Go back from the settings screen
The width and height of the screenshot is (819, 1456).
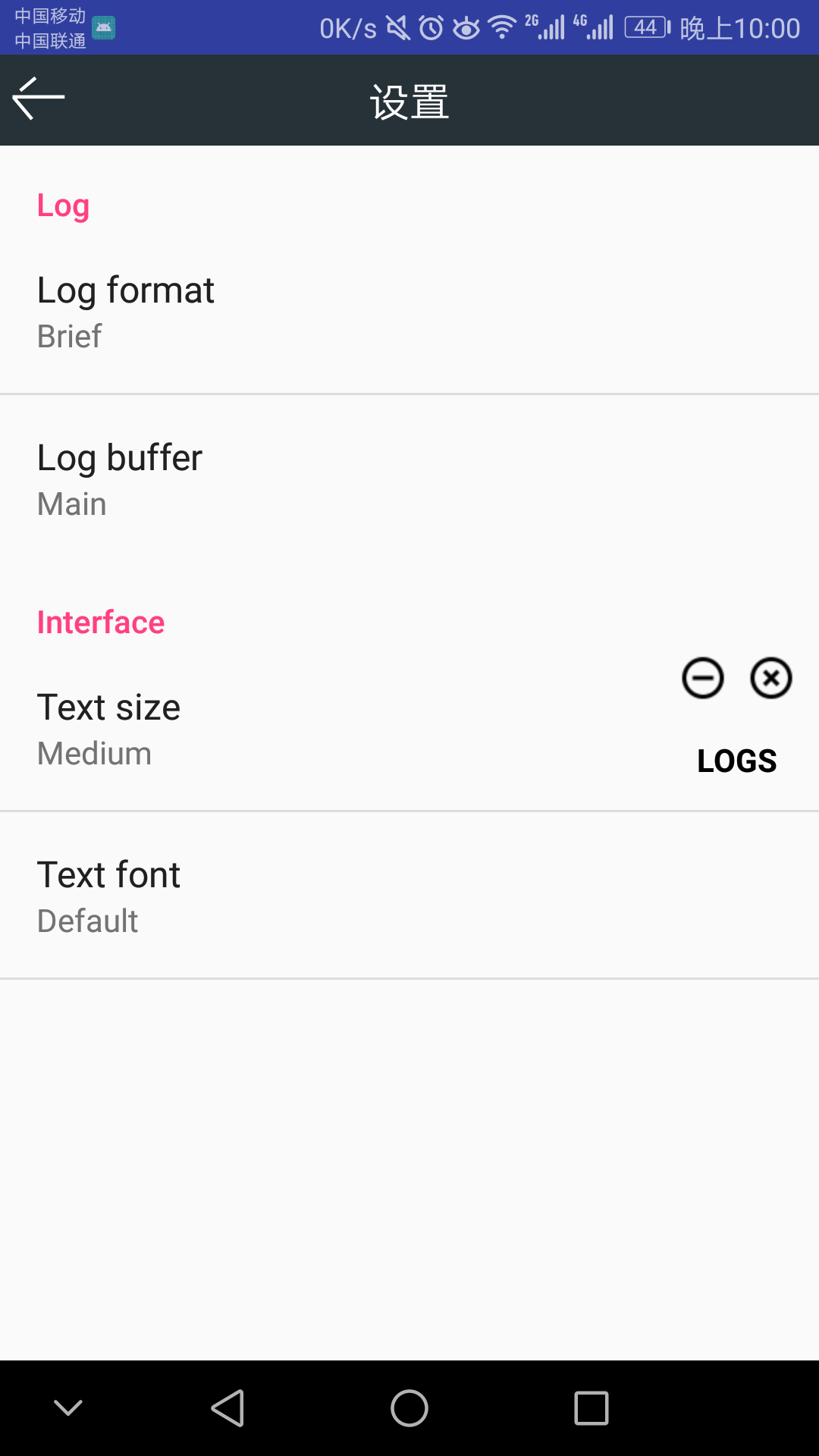pos(38,99)
